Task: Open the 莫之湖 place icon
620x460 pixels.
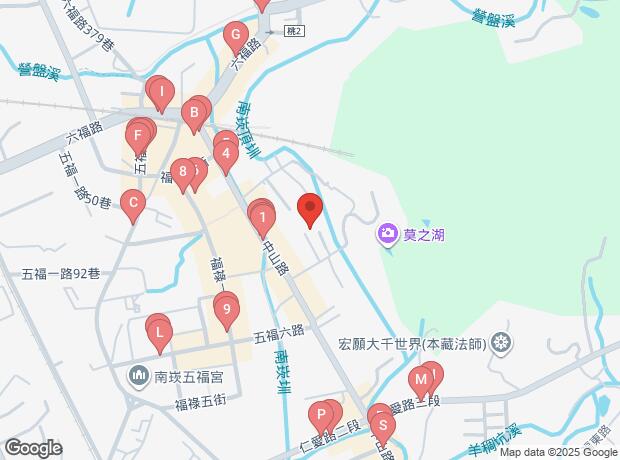Action: tap(386, 235)
